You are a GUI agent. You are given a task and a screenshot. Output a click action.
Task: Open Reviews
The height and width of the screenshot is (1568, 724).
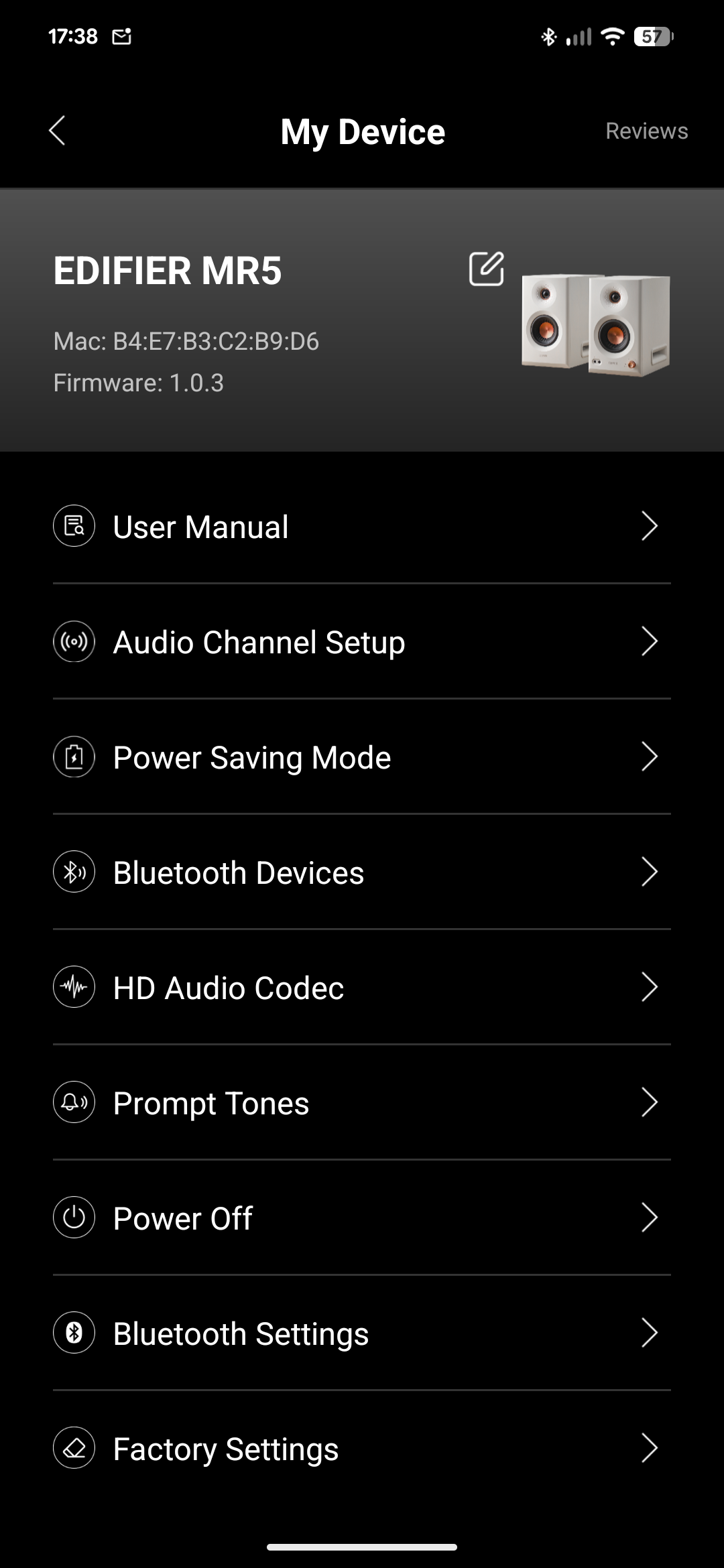point(646,131)
